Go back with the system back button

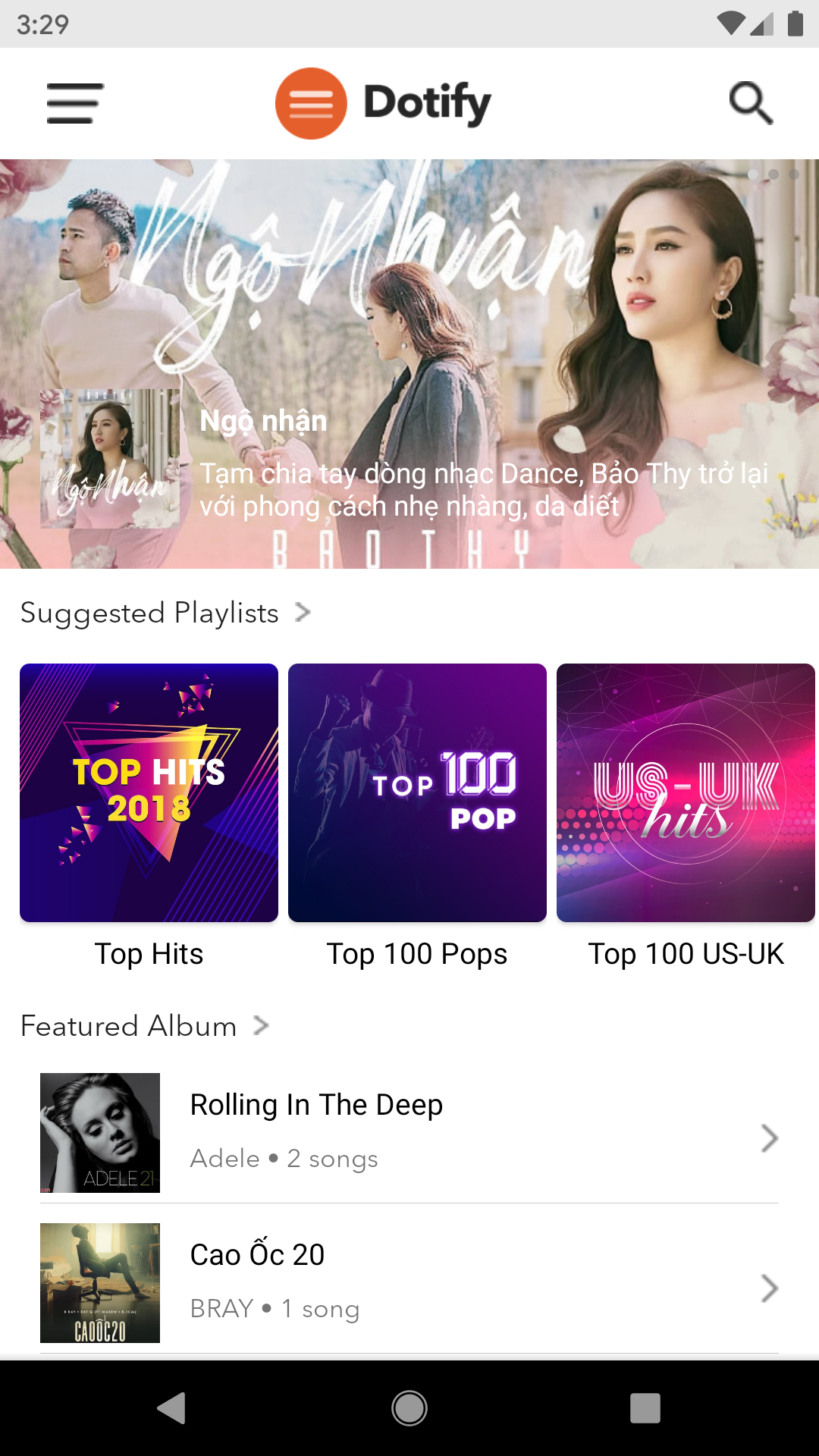coord(173,1408)
